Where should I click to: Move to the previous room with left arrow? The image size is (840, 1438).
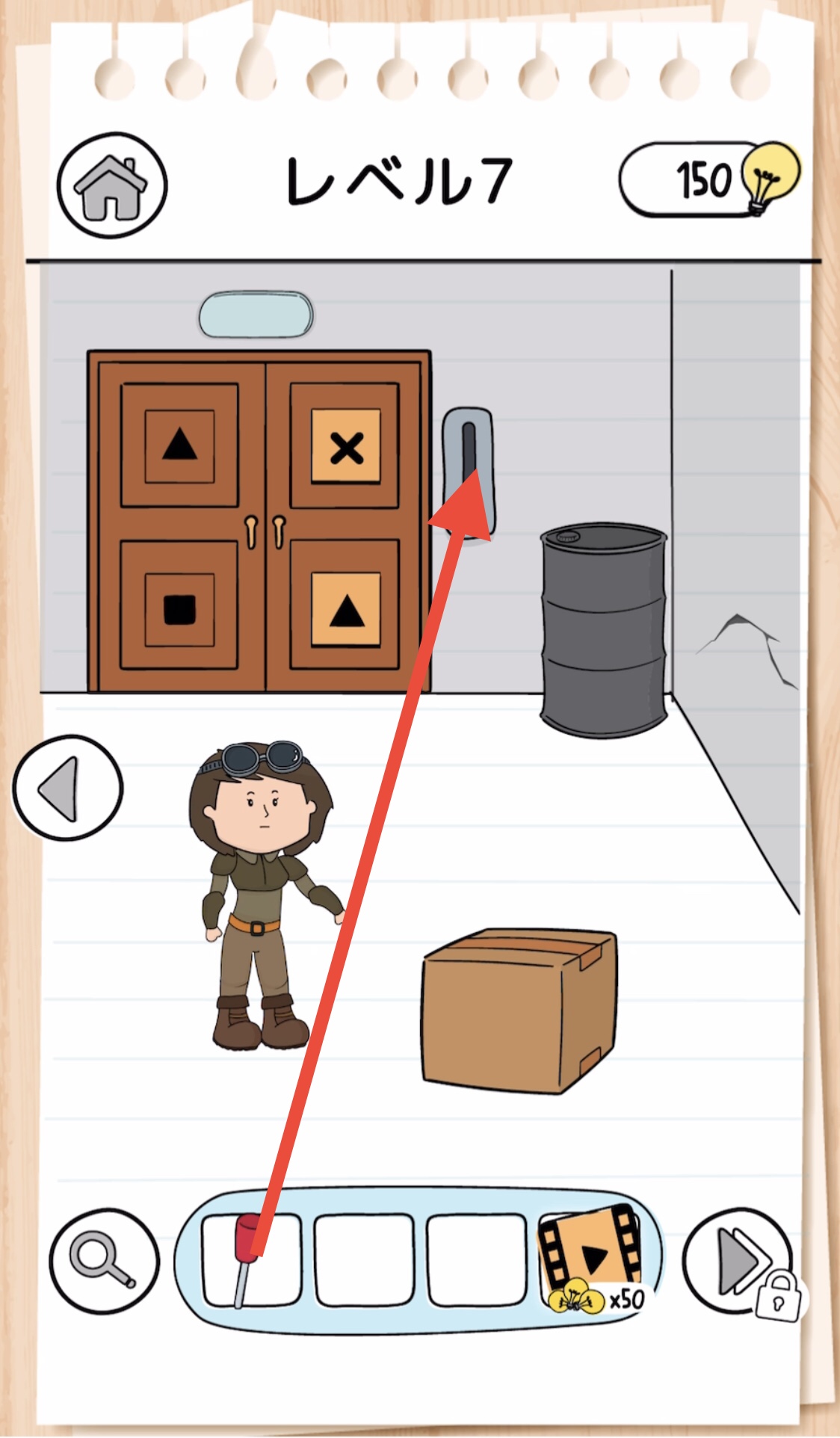coord(67,788)
